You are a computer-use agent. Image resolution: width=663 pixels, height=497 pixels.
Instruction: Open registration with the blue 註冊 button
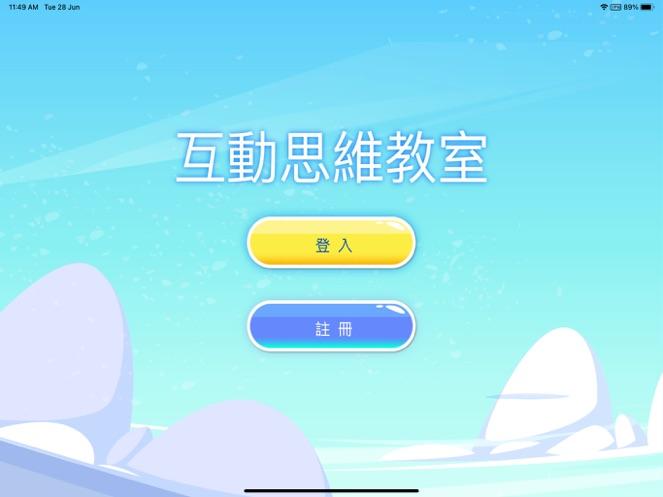pos(331,326)
